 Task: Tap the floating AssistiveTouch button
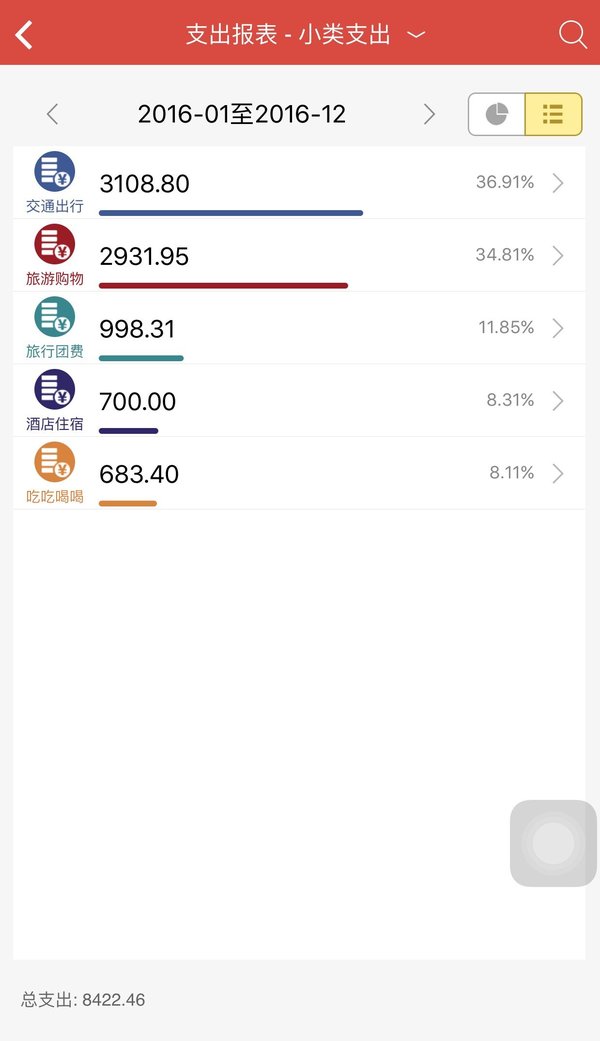click(553, 843)
